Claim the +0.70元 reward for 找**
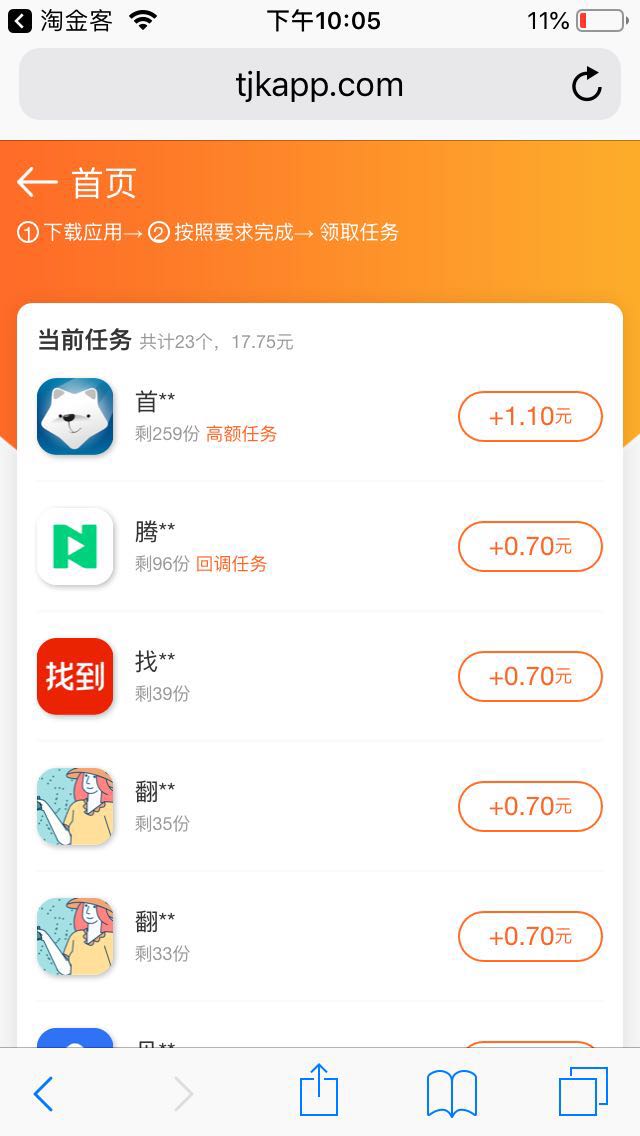The width and height of the screenshot is (640, 1136). pyautogui.click(x=530, y=677)
